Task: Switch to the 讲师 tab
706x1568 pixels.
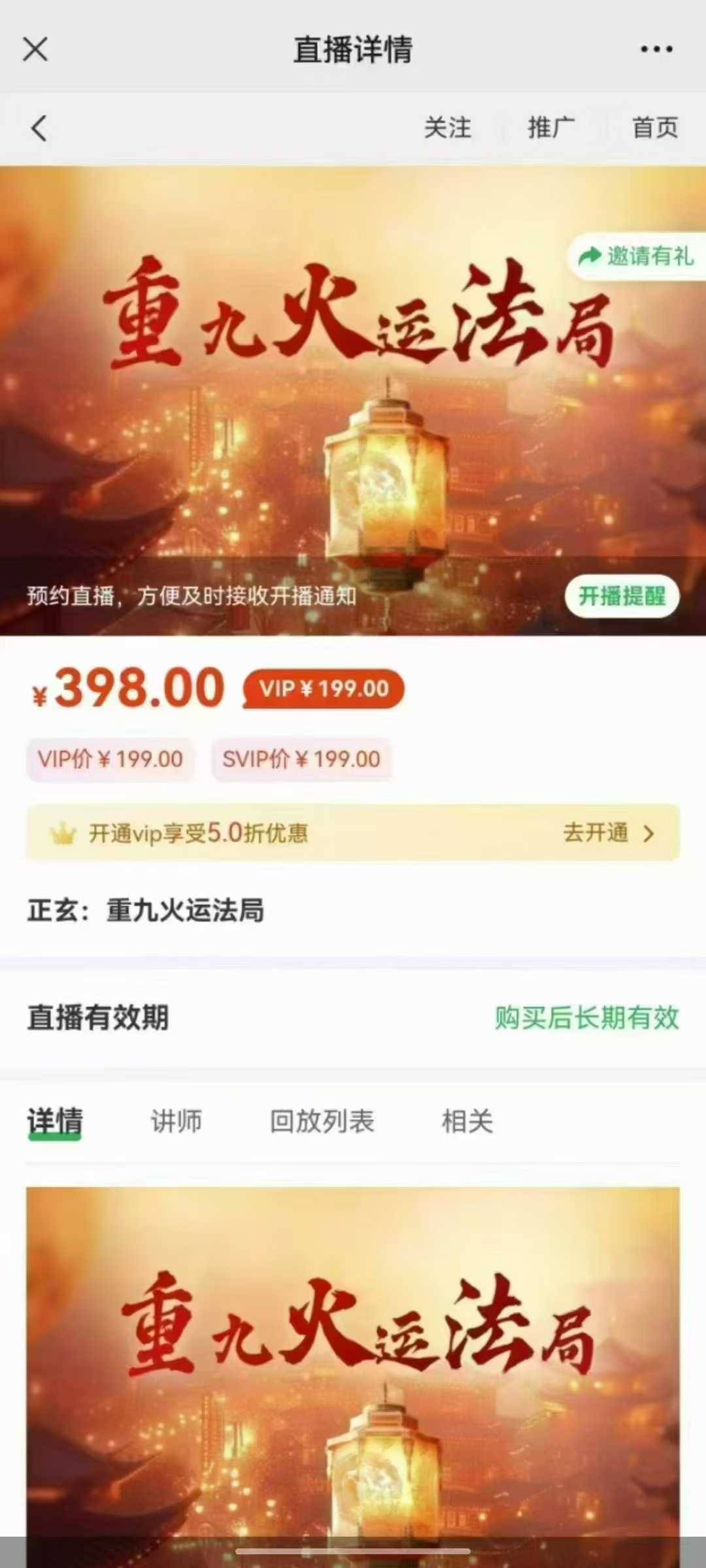Action: 176,1121
